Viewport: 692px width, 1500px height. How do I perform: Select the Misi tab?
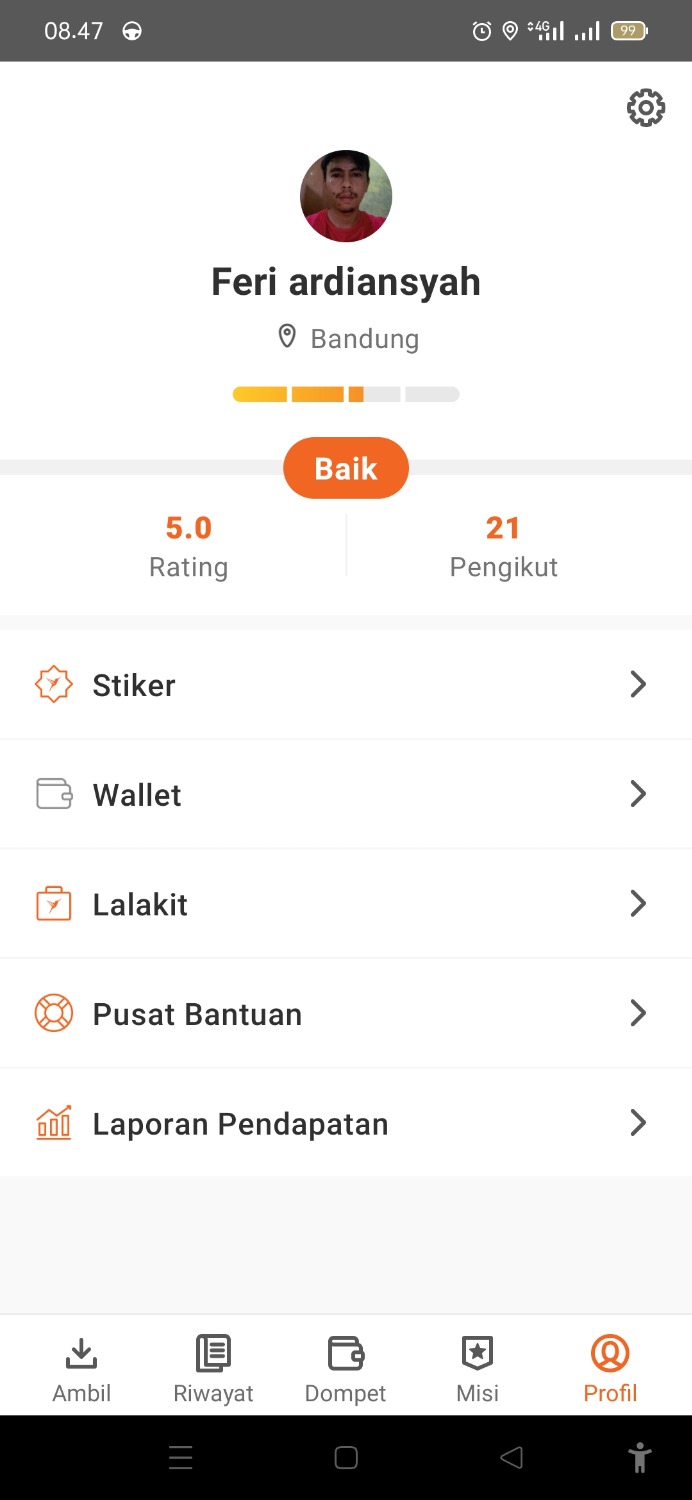click(477, 1368)
